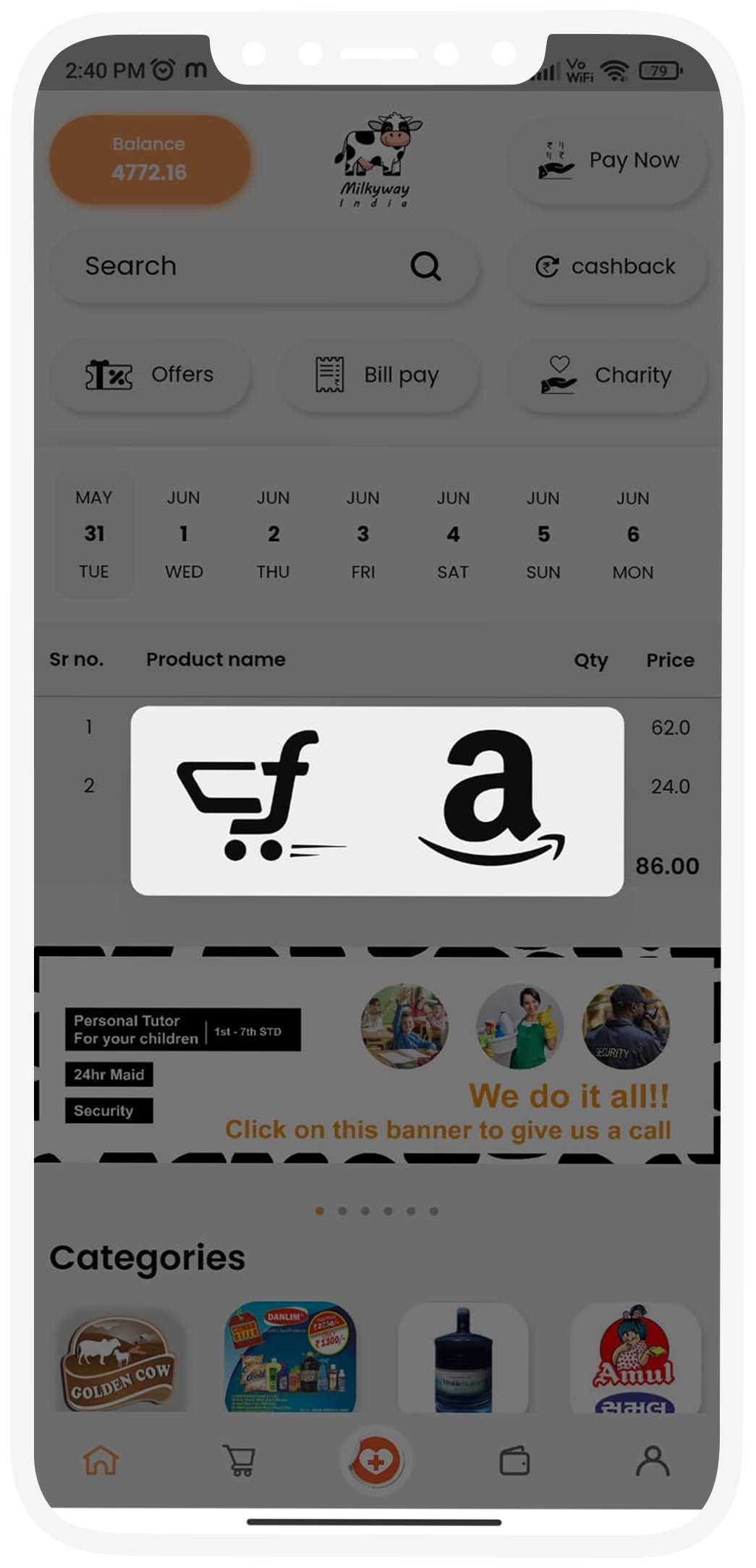This screenshot has width=756, height=1568.
Task: Open the Pay Now button
Action: click(608, 161)
